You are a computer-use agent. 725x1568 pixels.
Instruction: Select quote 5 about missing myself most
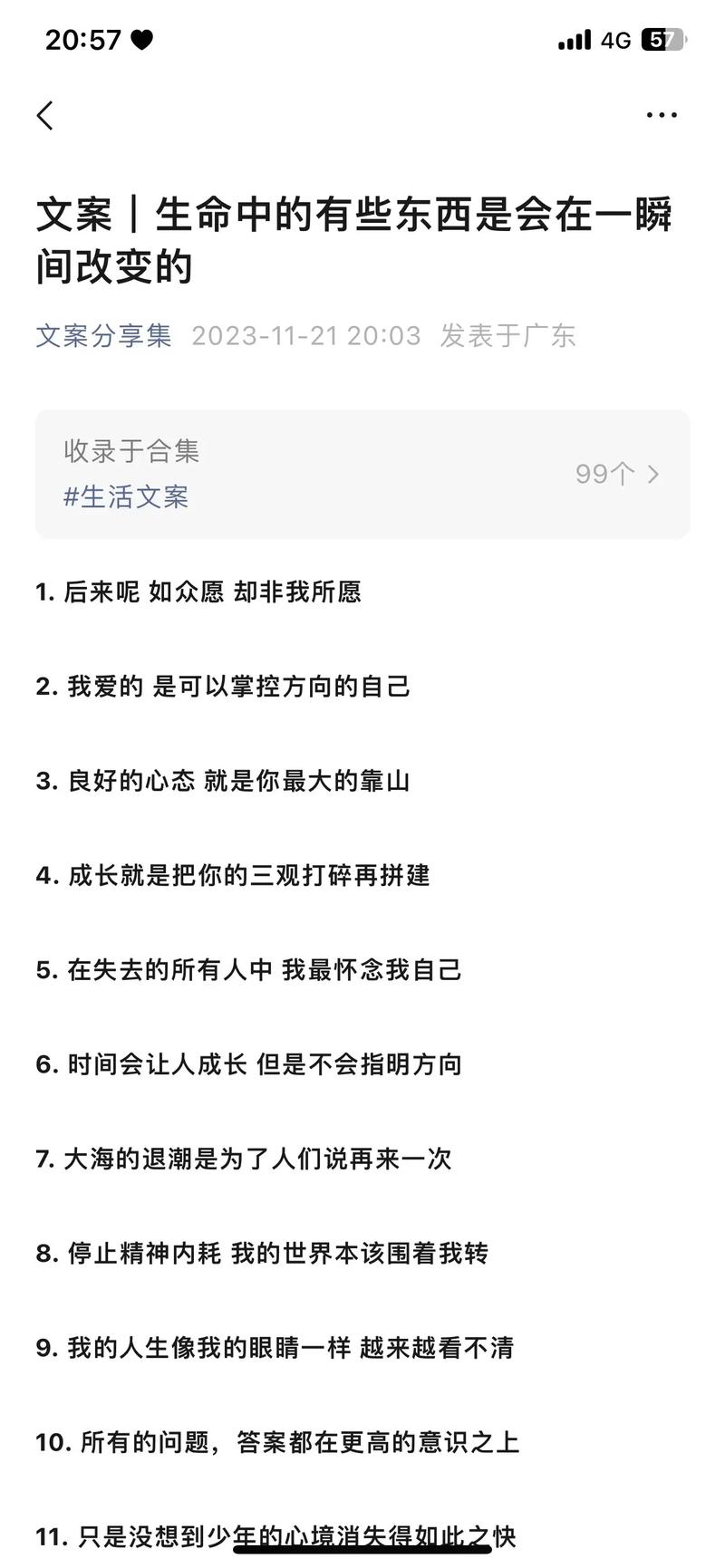point(248,970)
